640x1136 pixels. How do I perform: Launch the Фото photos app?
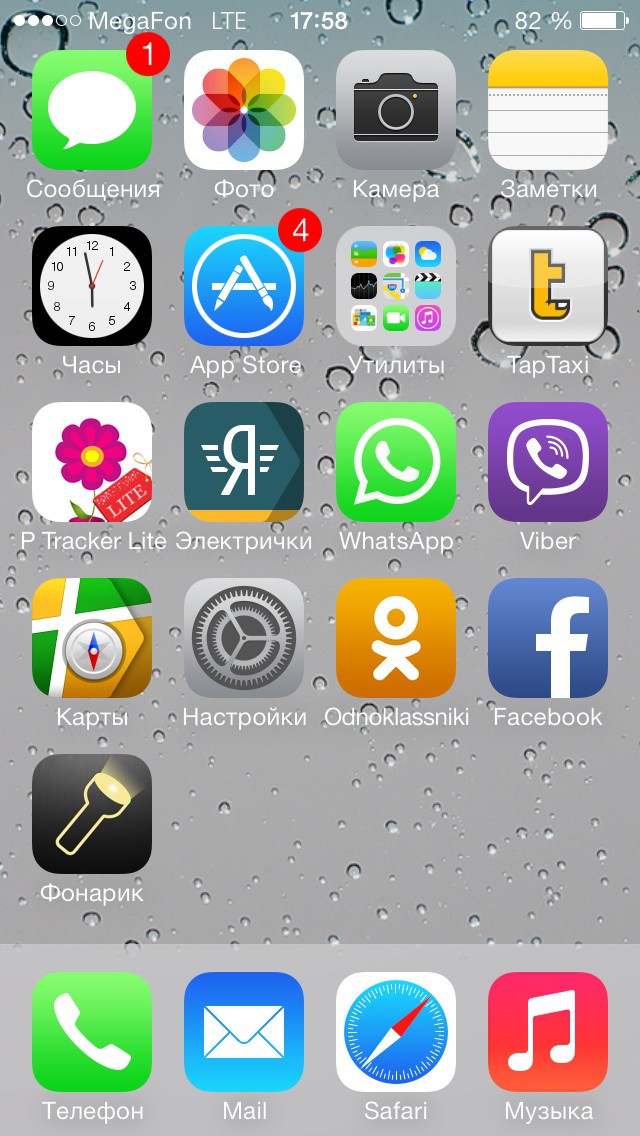(x=244, y=110)
